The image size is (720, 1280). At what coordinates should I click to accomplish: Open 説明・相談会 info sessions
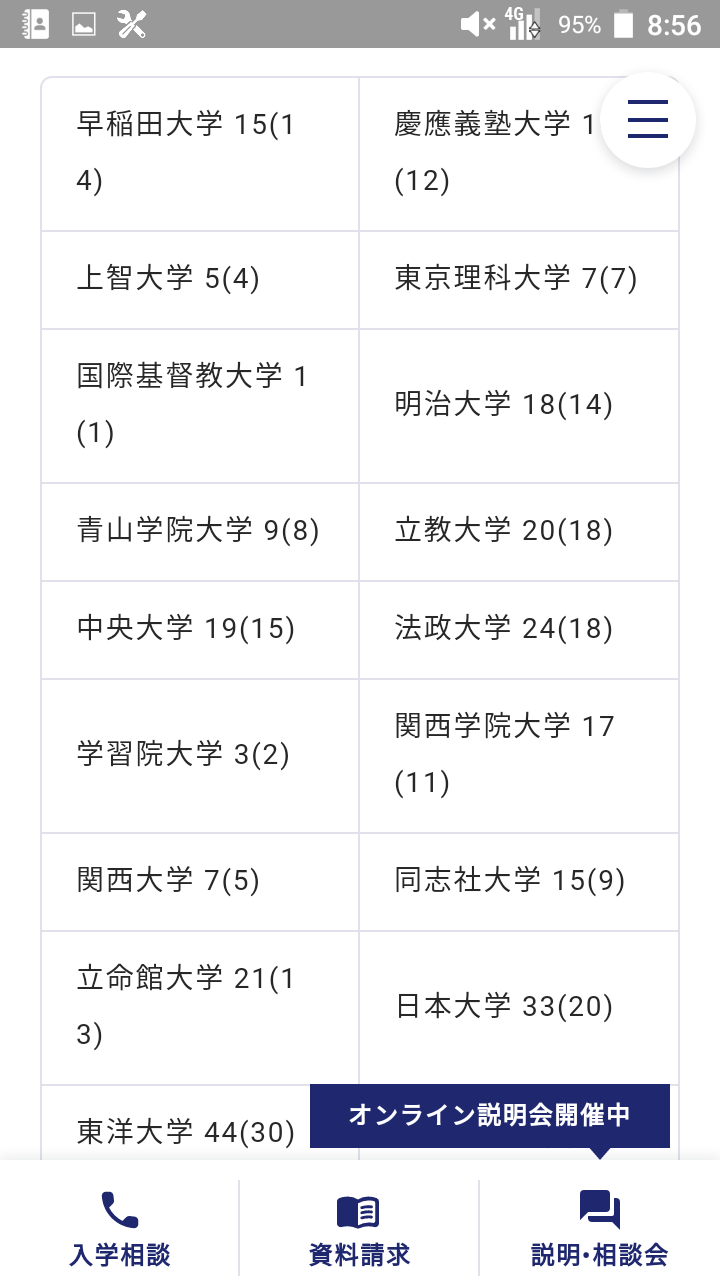click(600, 1228)
